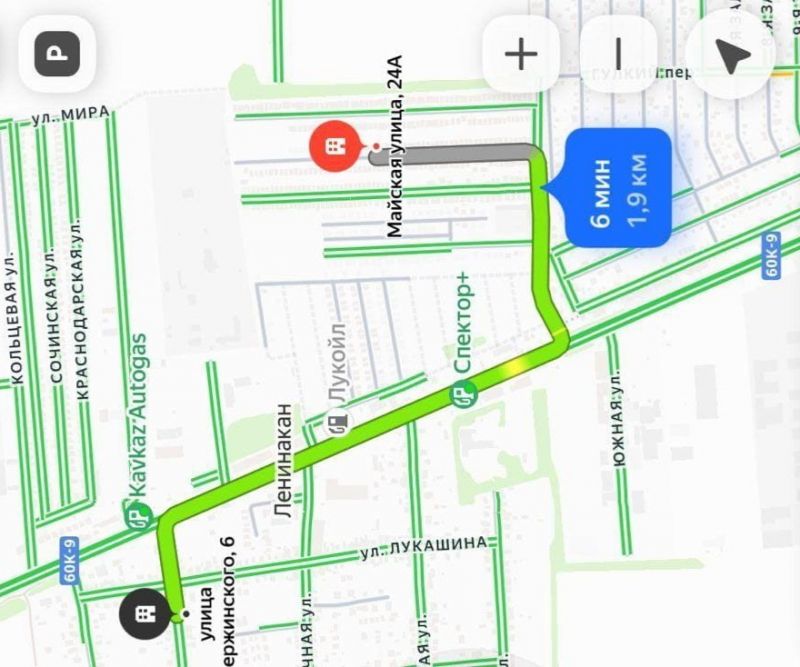Center map on my location arrow
The height and width of the screenshot is (667, 800).
[731, 55]
